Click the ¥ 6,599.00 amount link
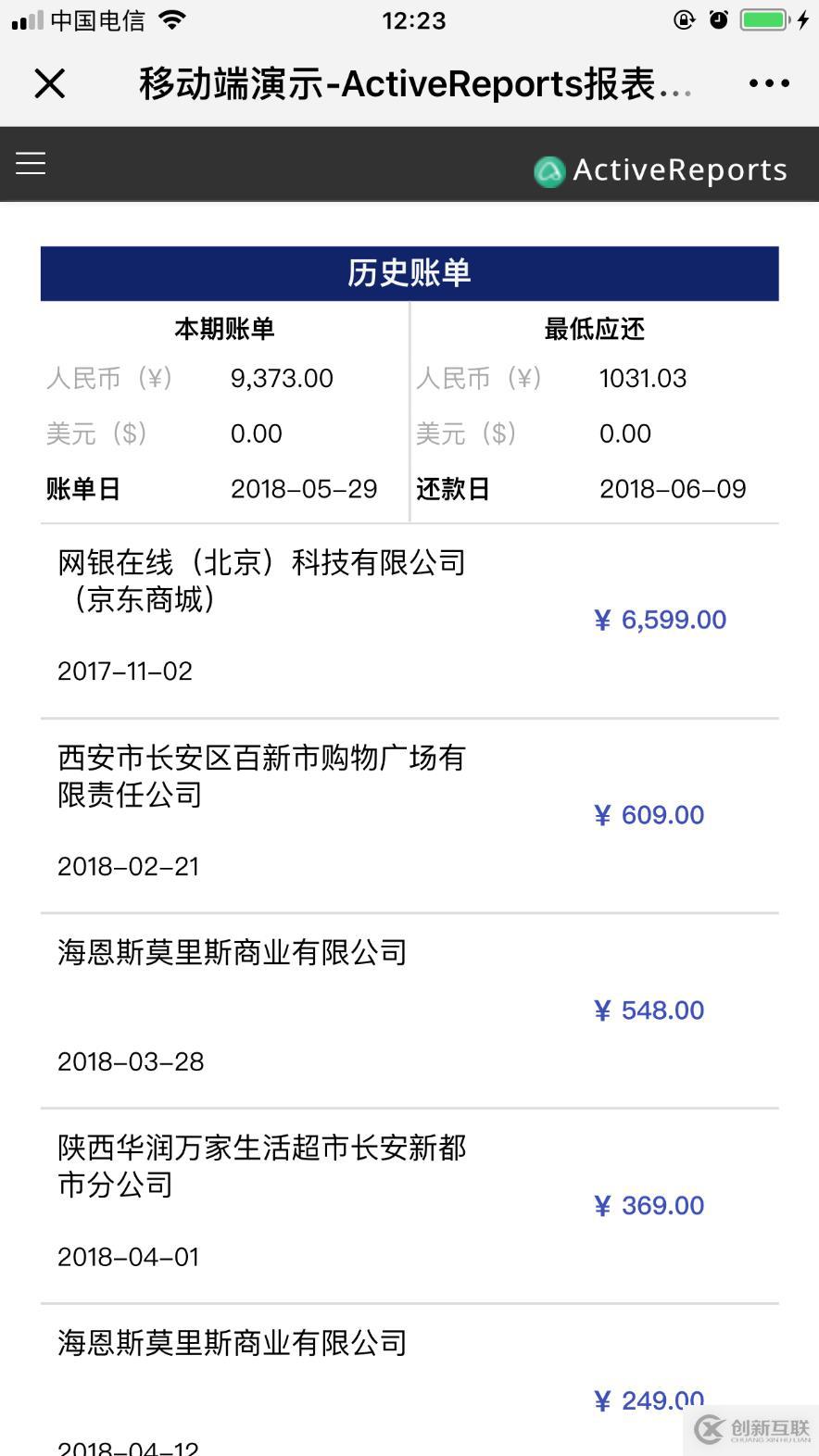The image size is (819, 1456). tap(659, 619)
